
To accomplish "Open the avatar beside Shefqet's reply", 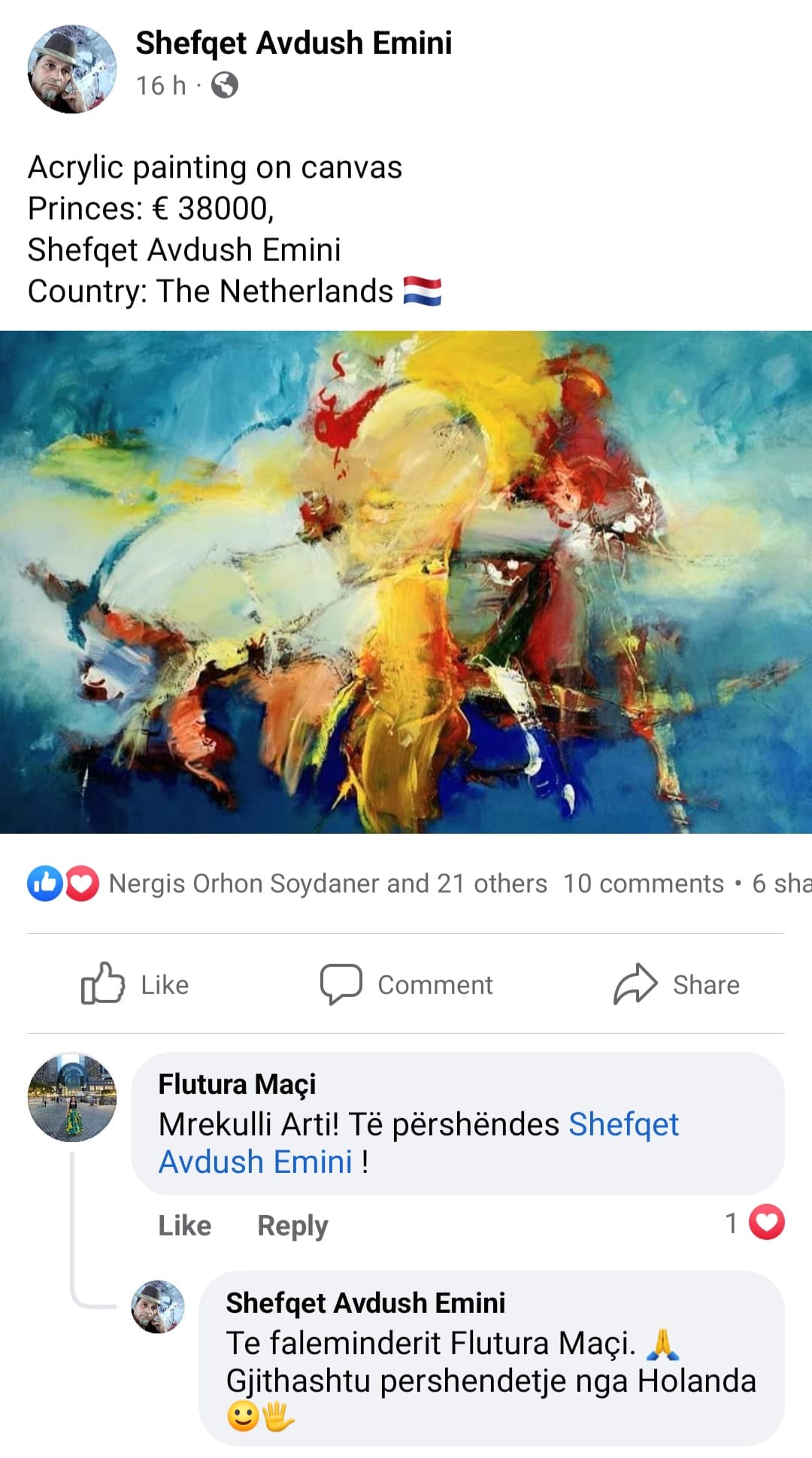I will point(158,1307).
